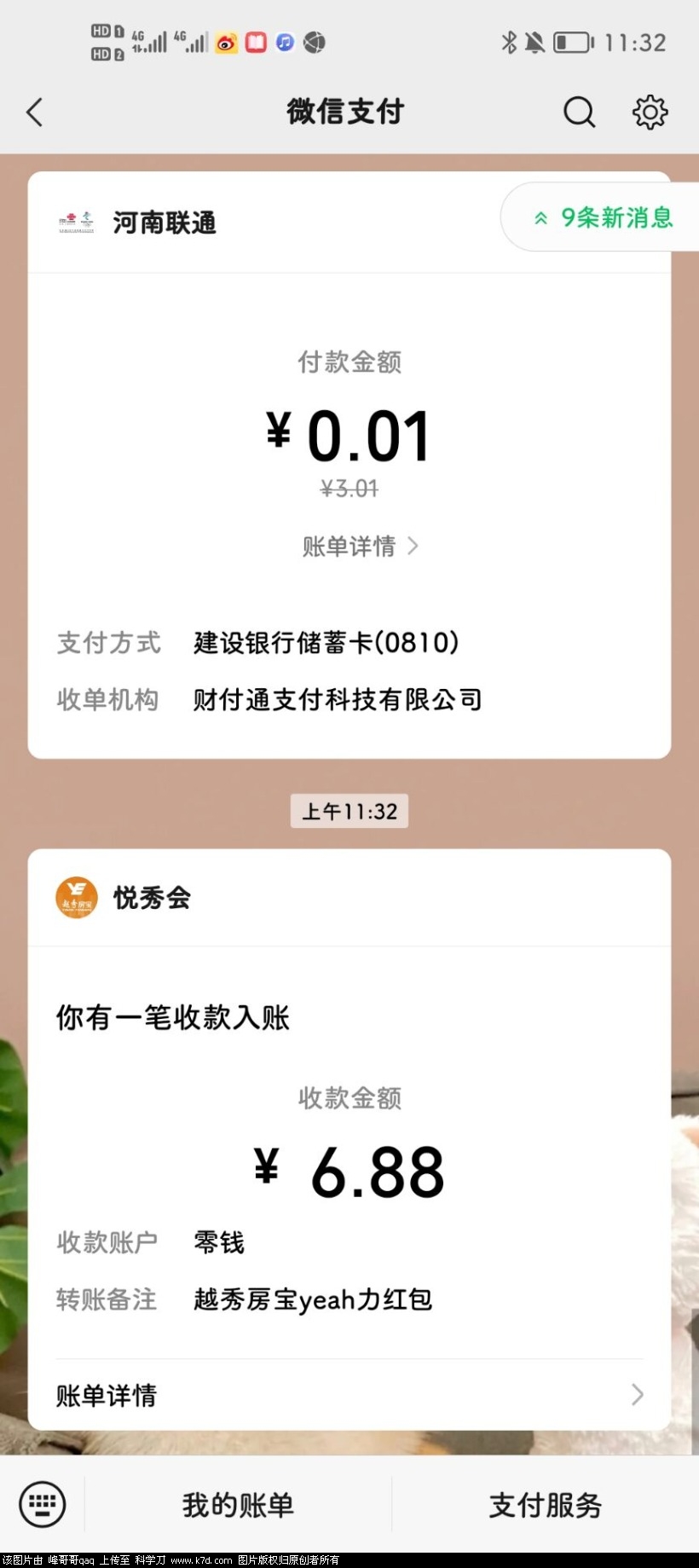This screenshot has width=699, height=1568.
Task: Open 我的账单 menu
Action: (238, 1505)
